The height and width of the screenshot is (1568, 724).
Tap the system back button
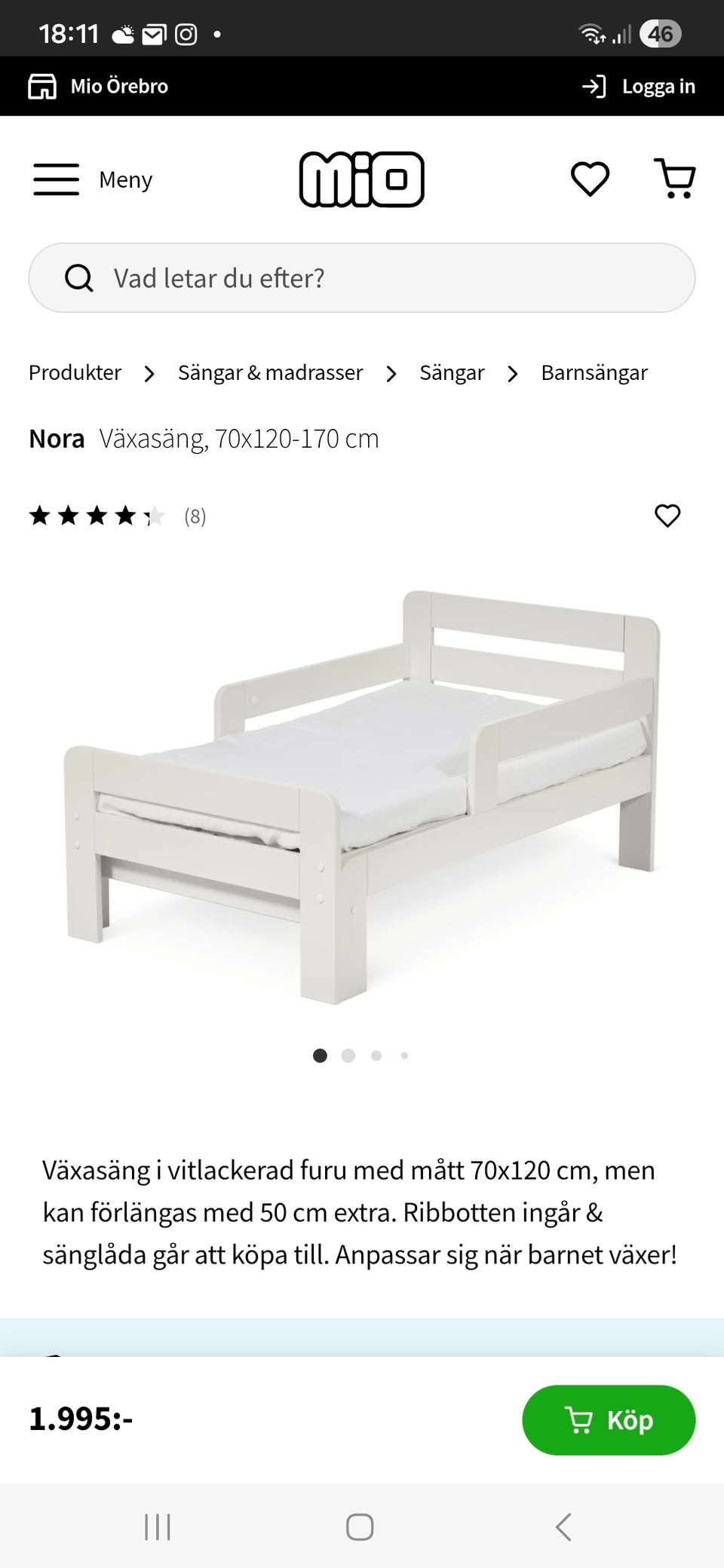click(x=563, y=1527)
